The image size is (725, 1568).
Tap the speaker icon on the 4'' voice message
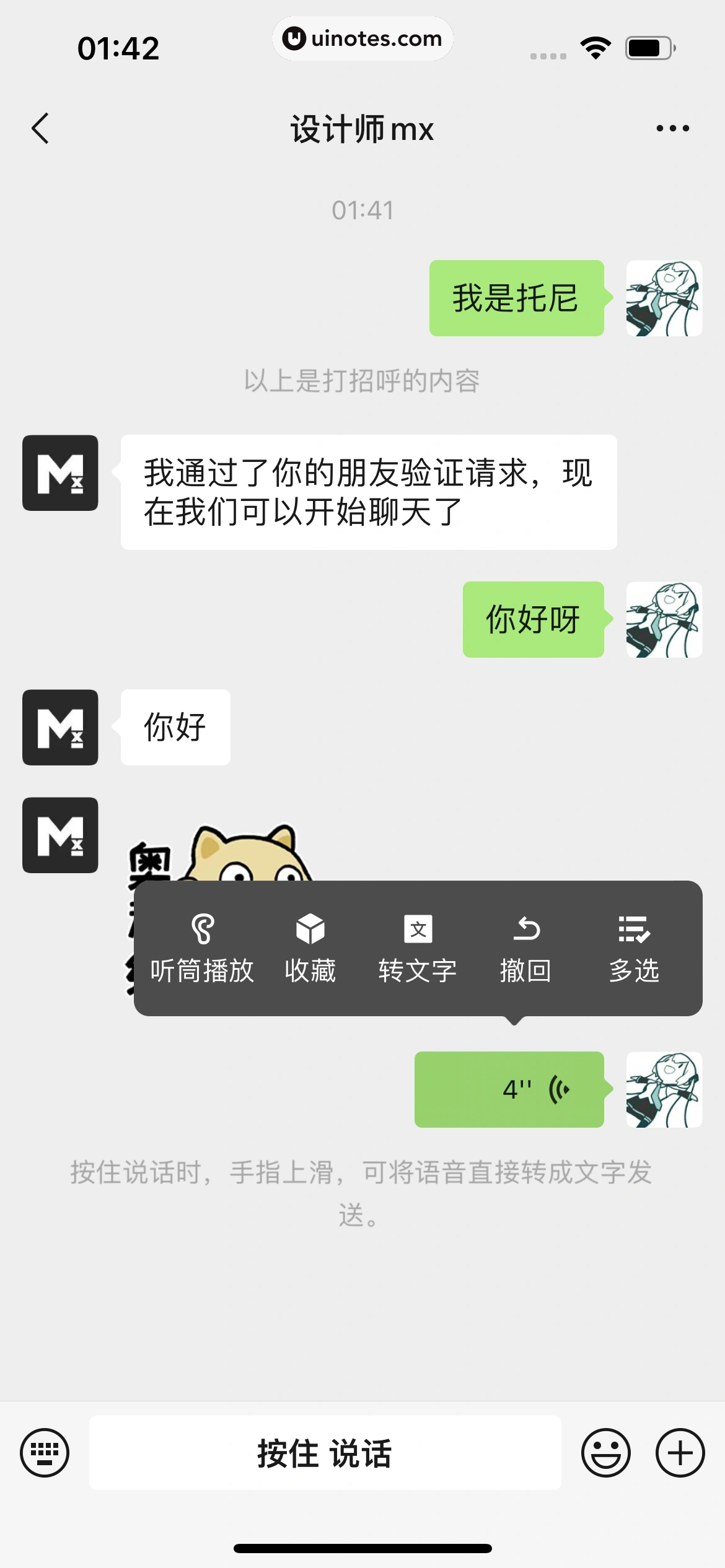click(x=558, y=1089)
